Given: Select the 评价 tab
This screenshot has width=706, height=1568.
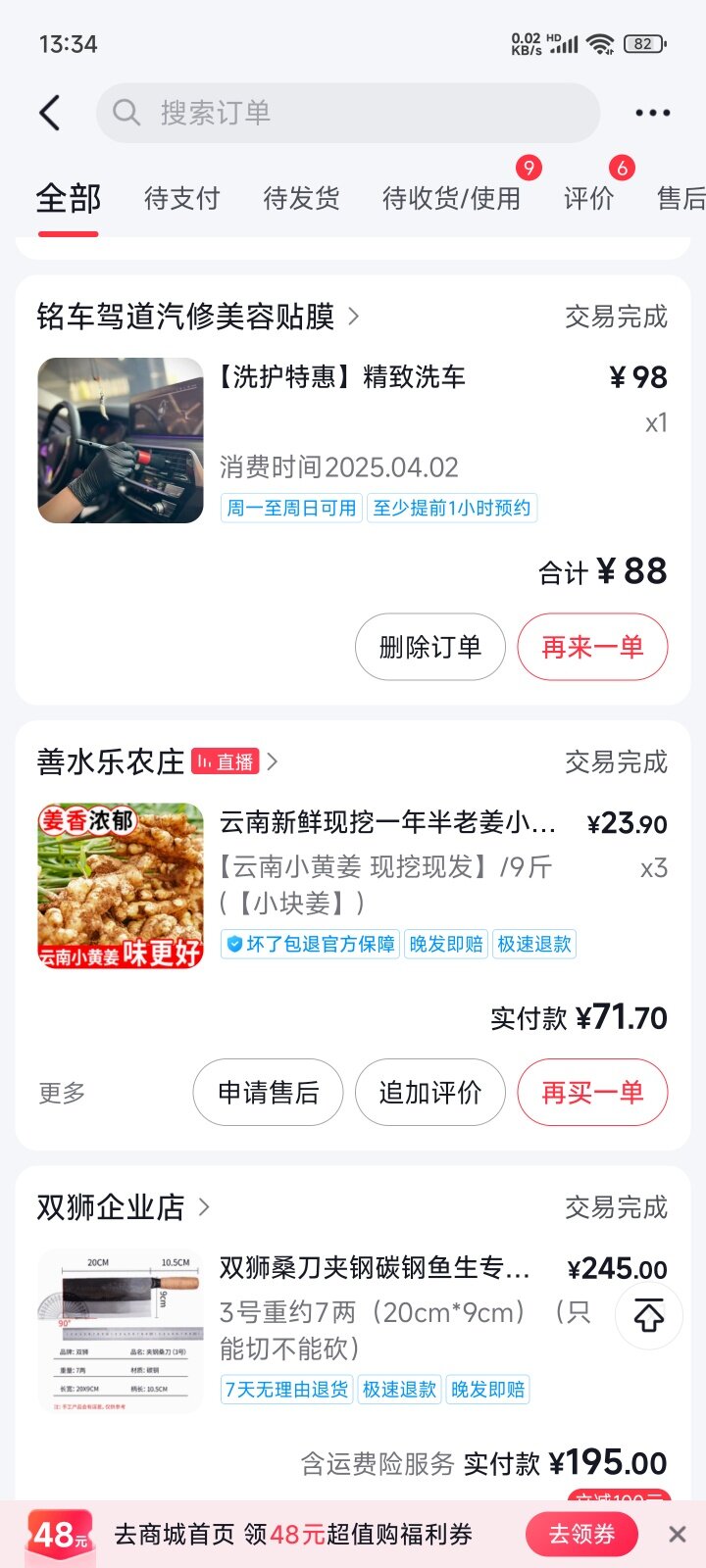Looking at the screenshot, I should (x=588, y=198).
